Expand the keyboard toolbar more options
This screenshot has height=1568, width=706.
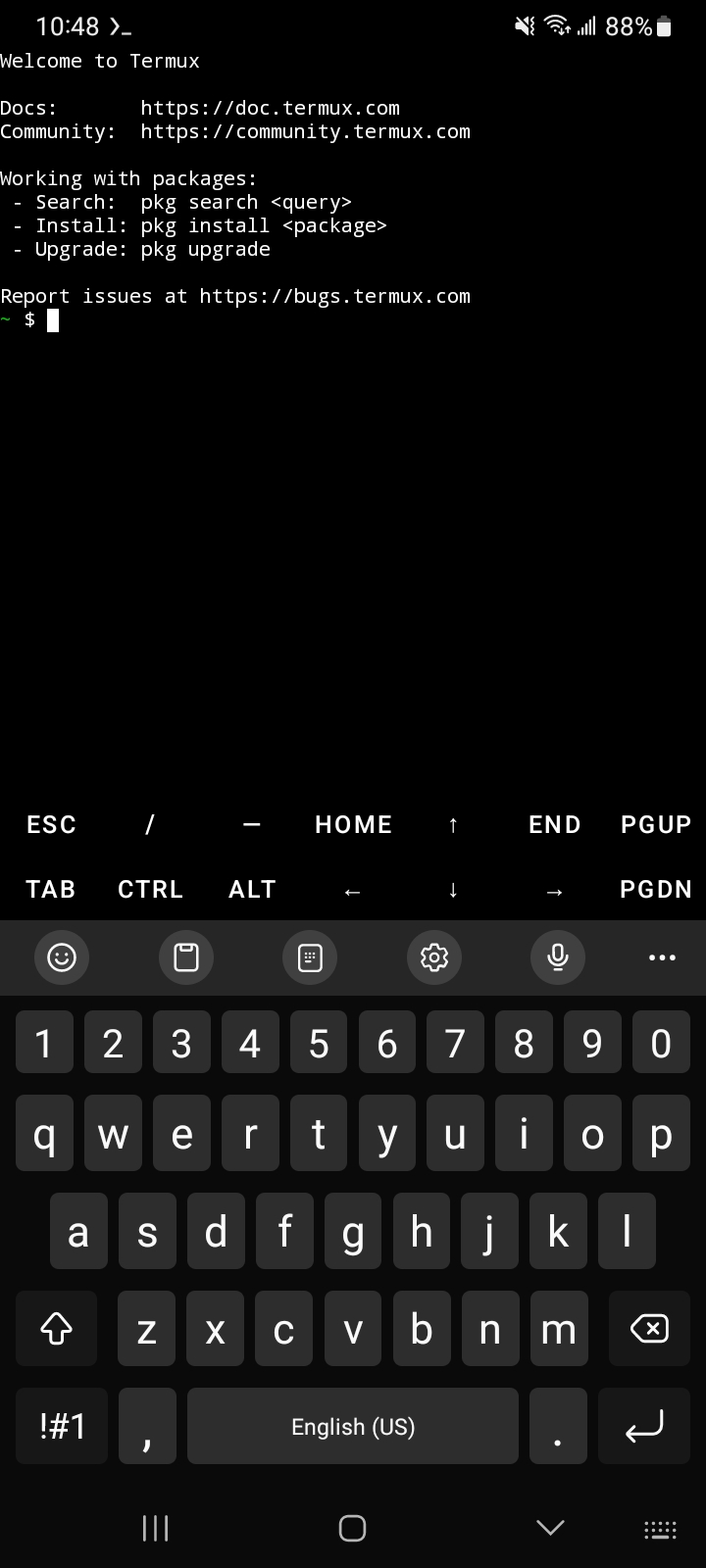pos(662,957)
